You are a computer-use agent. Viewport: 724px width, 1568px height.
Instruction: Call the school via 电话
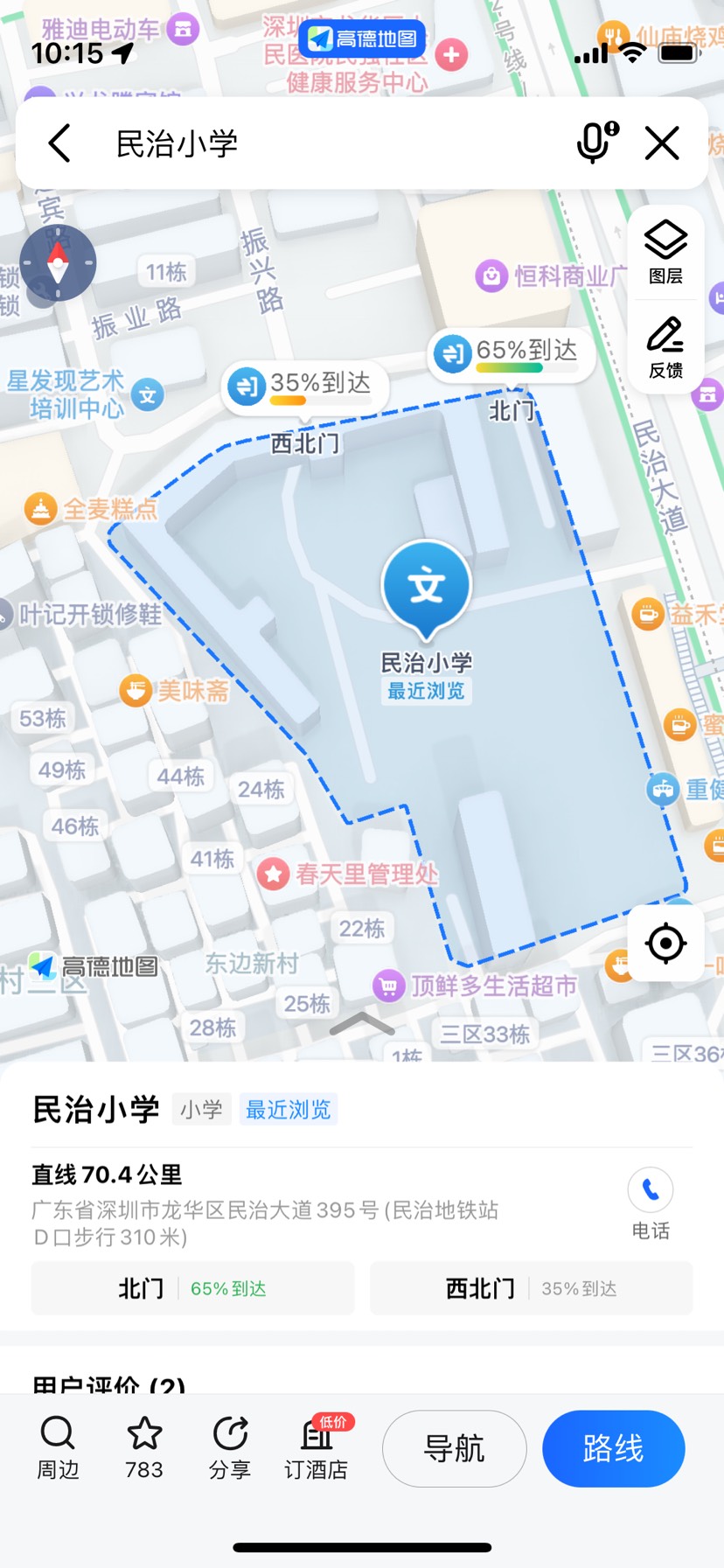(651, 1203)
